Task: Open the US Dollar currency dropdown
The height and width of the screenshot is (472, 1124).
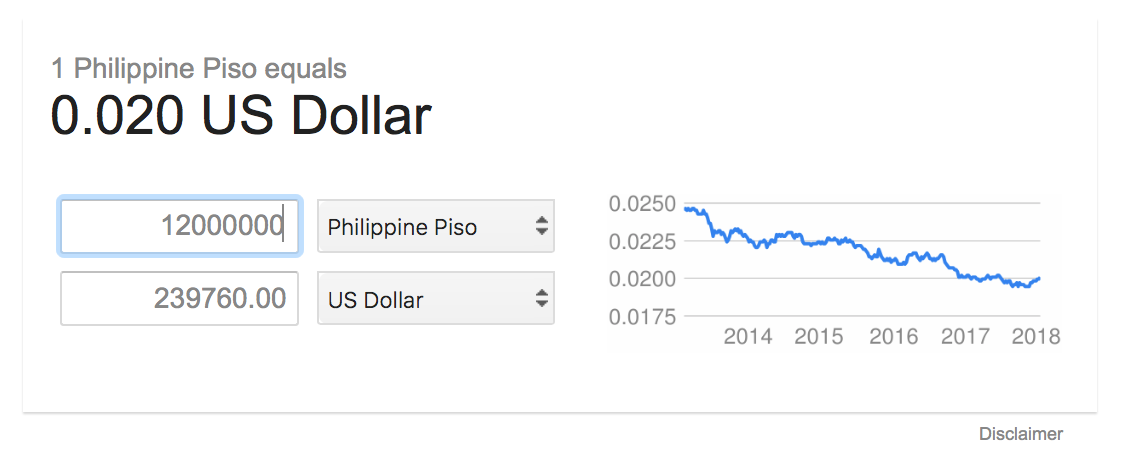Action: pyautogui.click(x=435, y=298)
